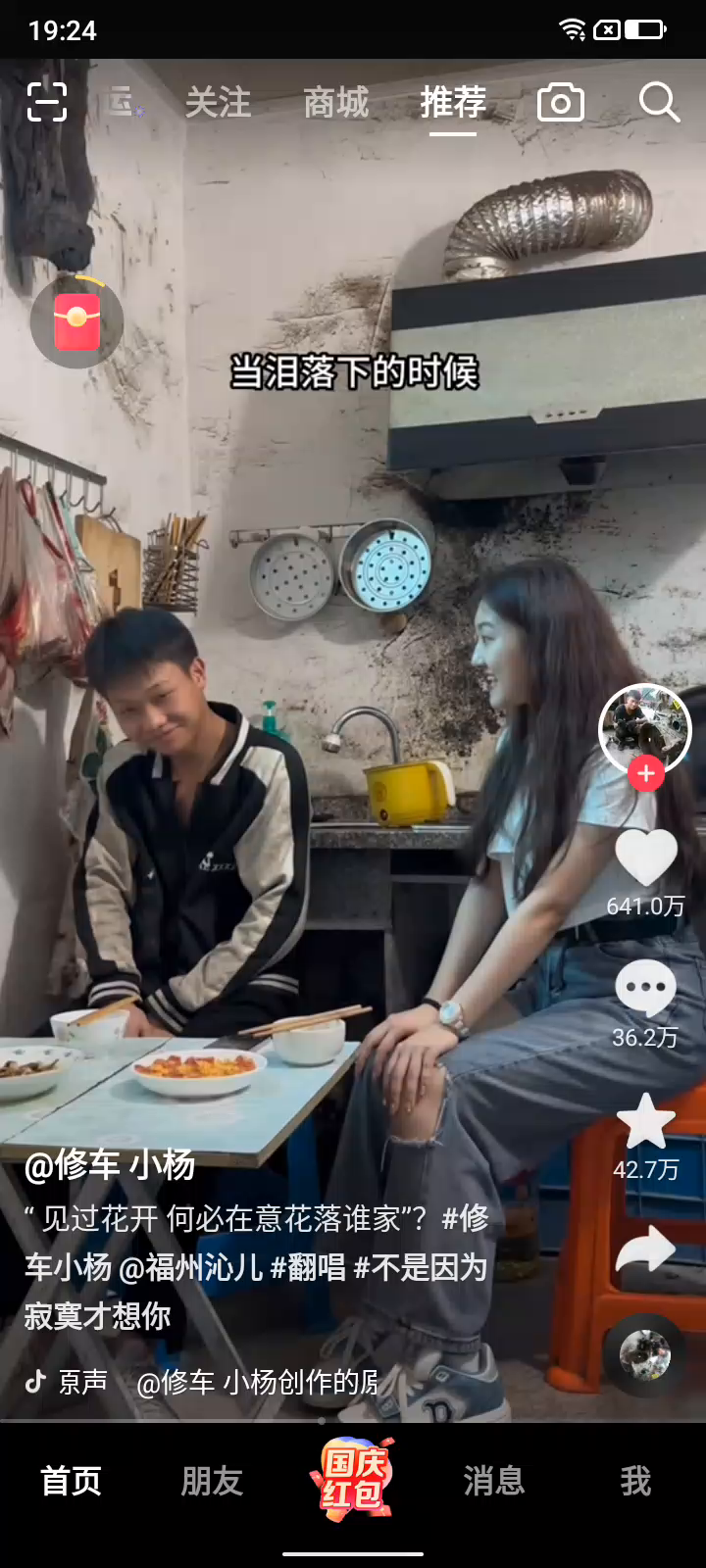Like the video with the heart icon
This screenshot has width=706, height=1568.
(x=645, y=857)
